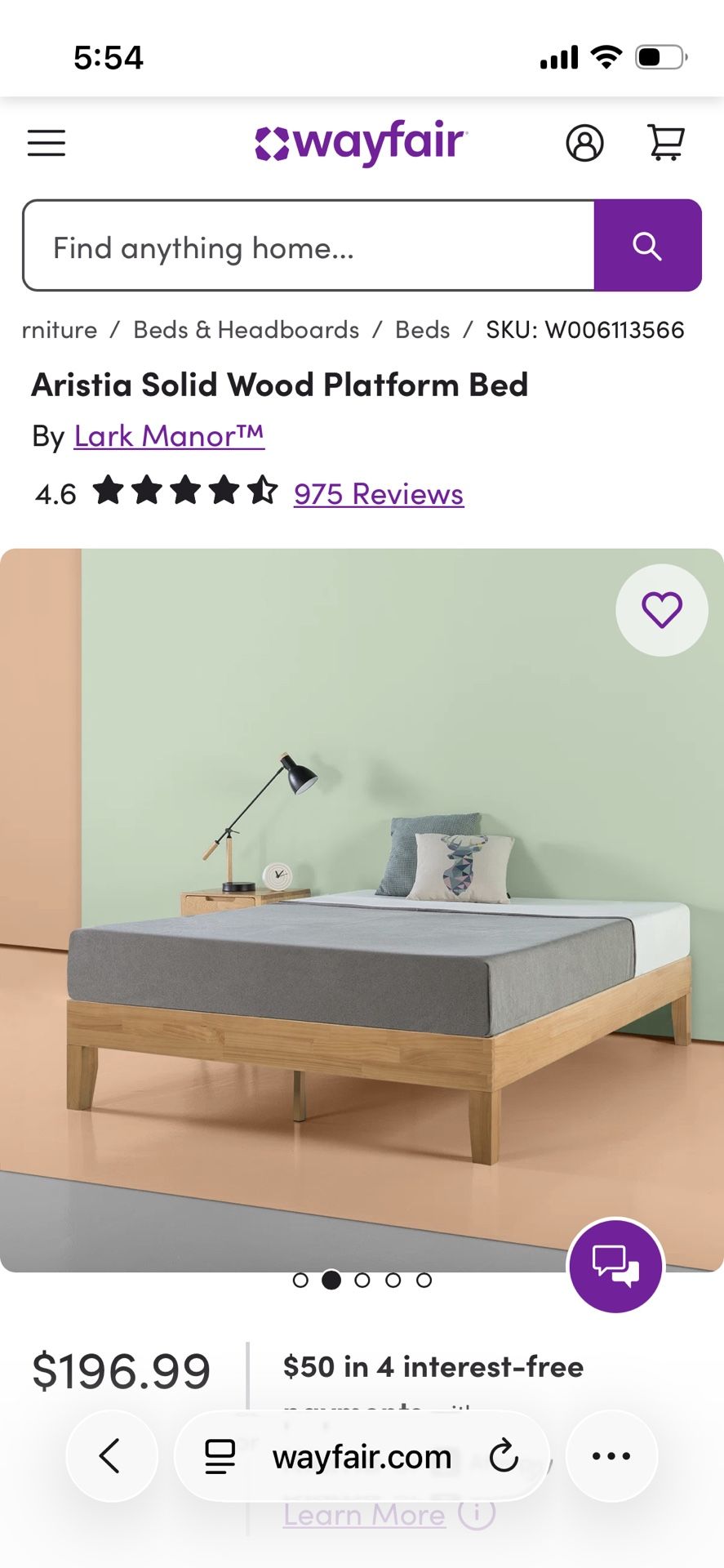The width and height of the screenshot is (724, 1568).
Task: Open the Learn More financing link
Action: (x=364, y=1515)
